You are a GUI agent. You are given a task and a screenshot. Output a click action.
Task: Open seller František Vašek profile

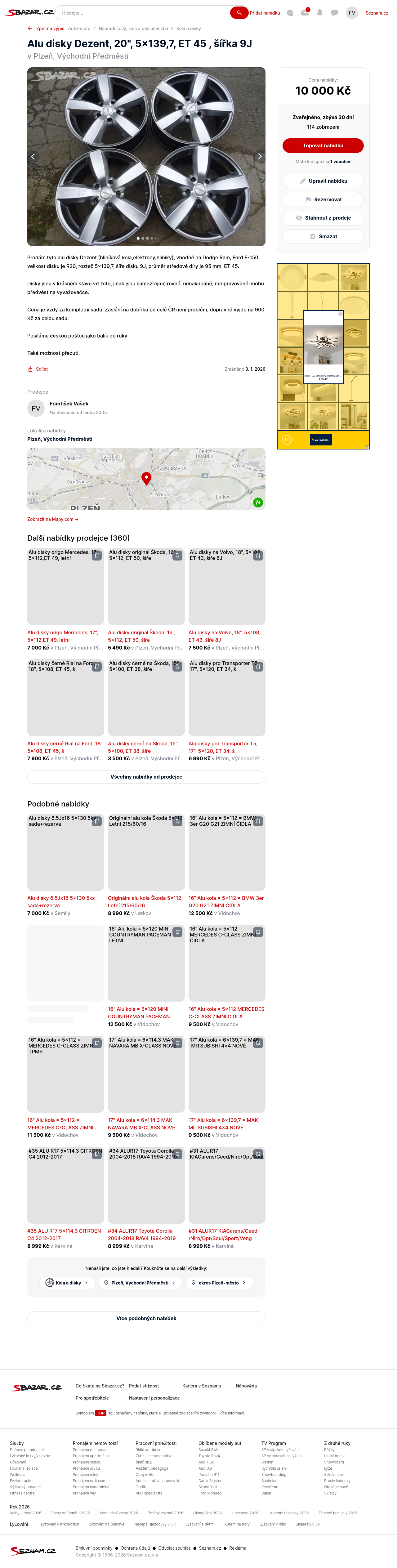tap(69, 404)
